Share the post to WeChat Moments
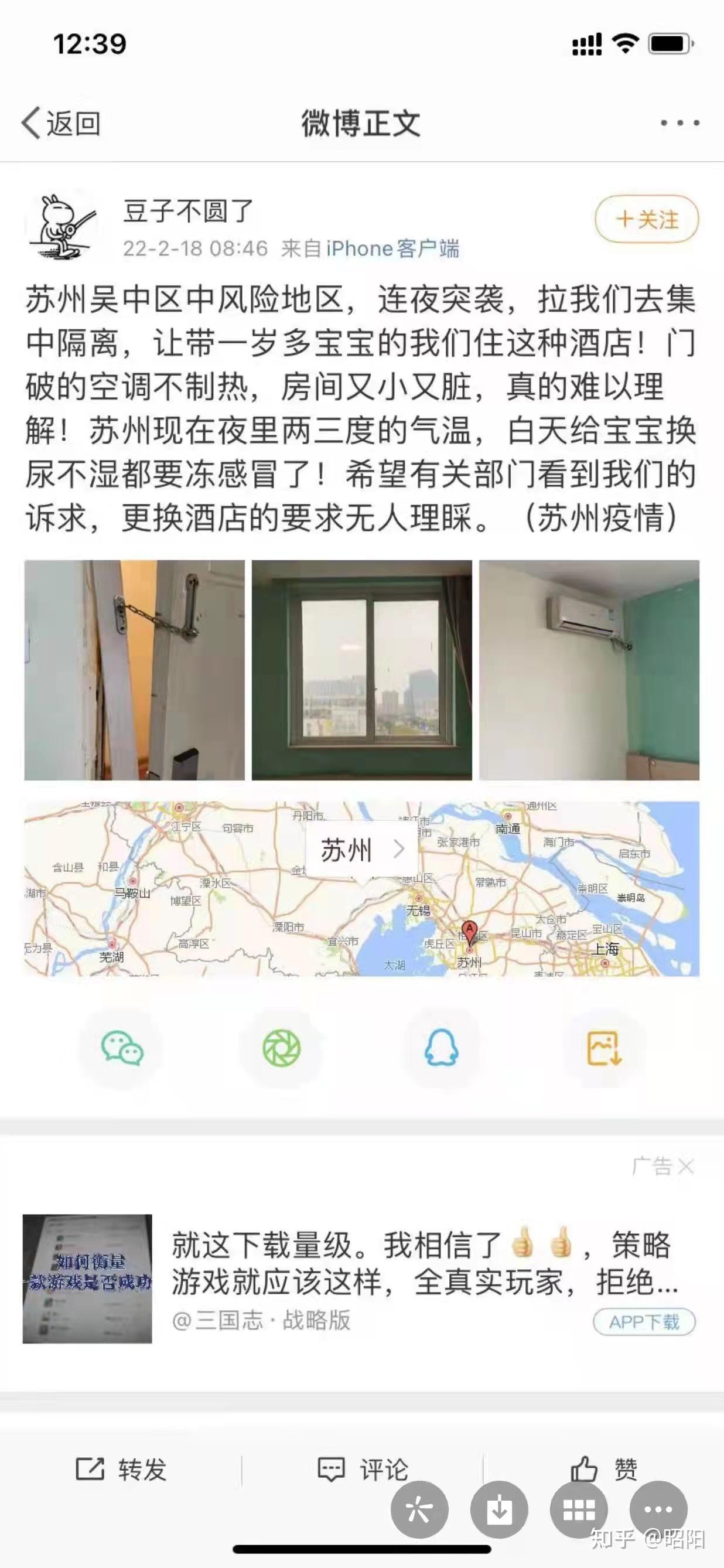The image size is (724, 1568). point(282,1048)
